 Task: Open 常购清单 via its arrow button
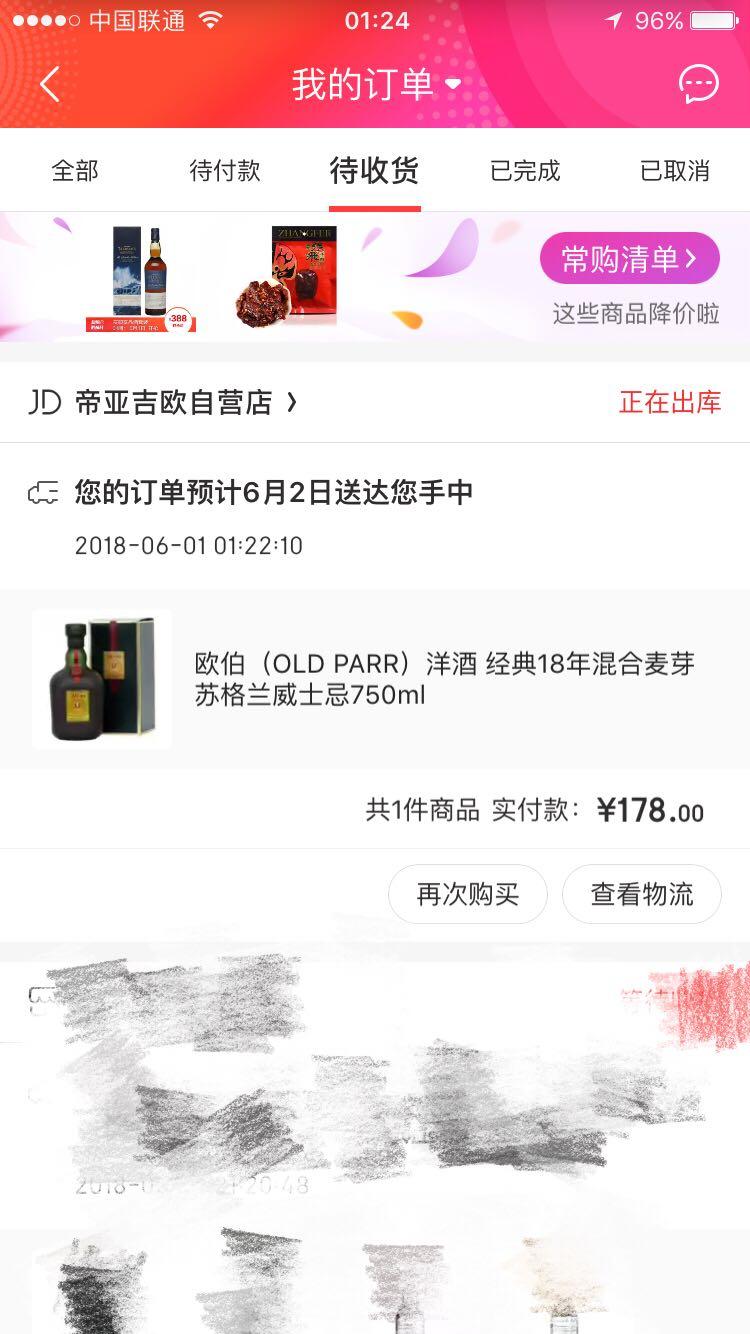click(628, 258)
